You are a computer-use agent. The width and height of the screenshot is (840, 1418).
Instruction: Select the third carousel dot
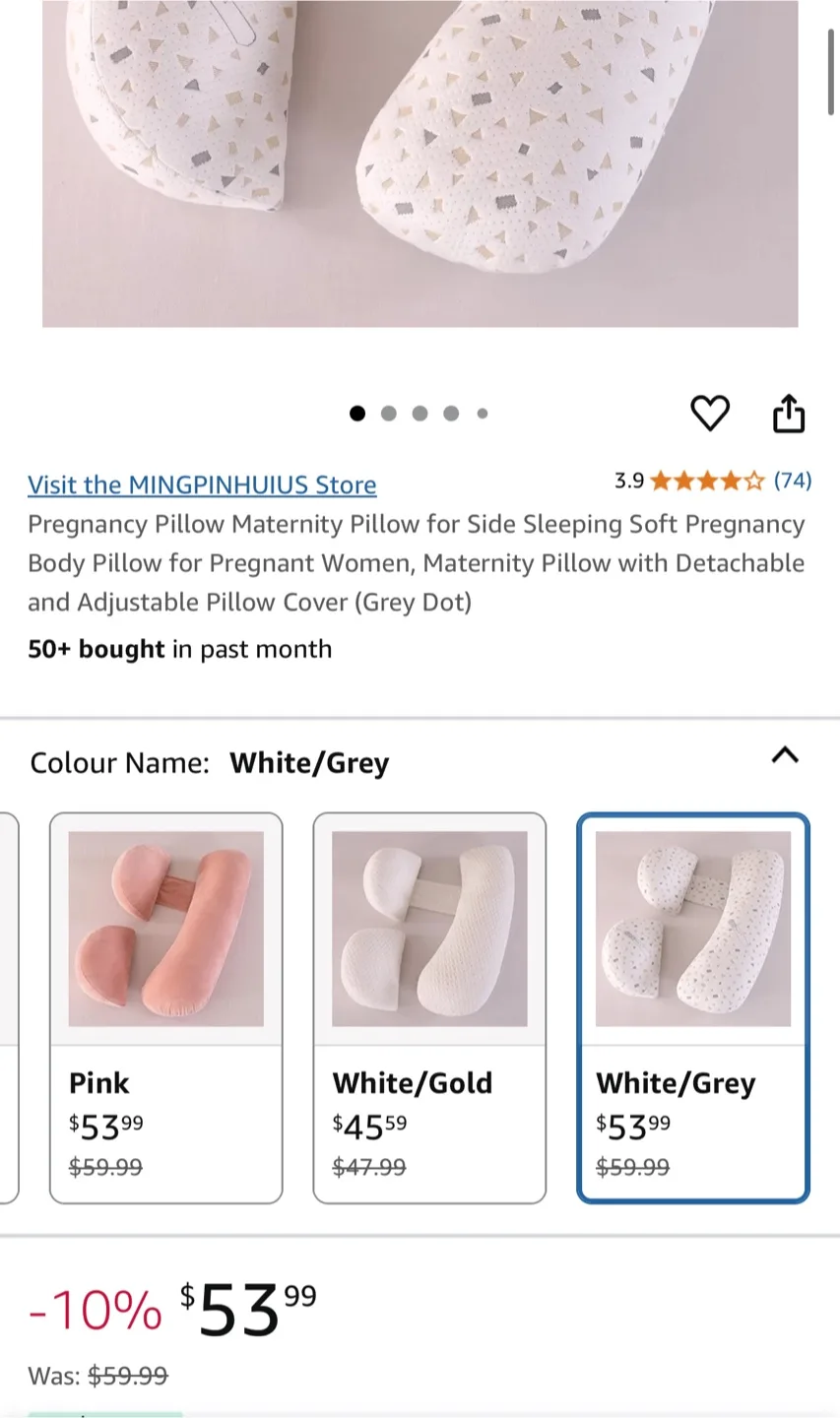tap(420, 414)
